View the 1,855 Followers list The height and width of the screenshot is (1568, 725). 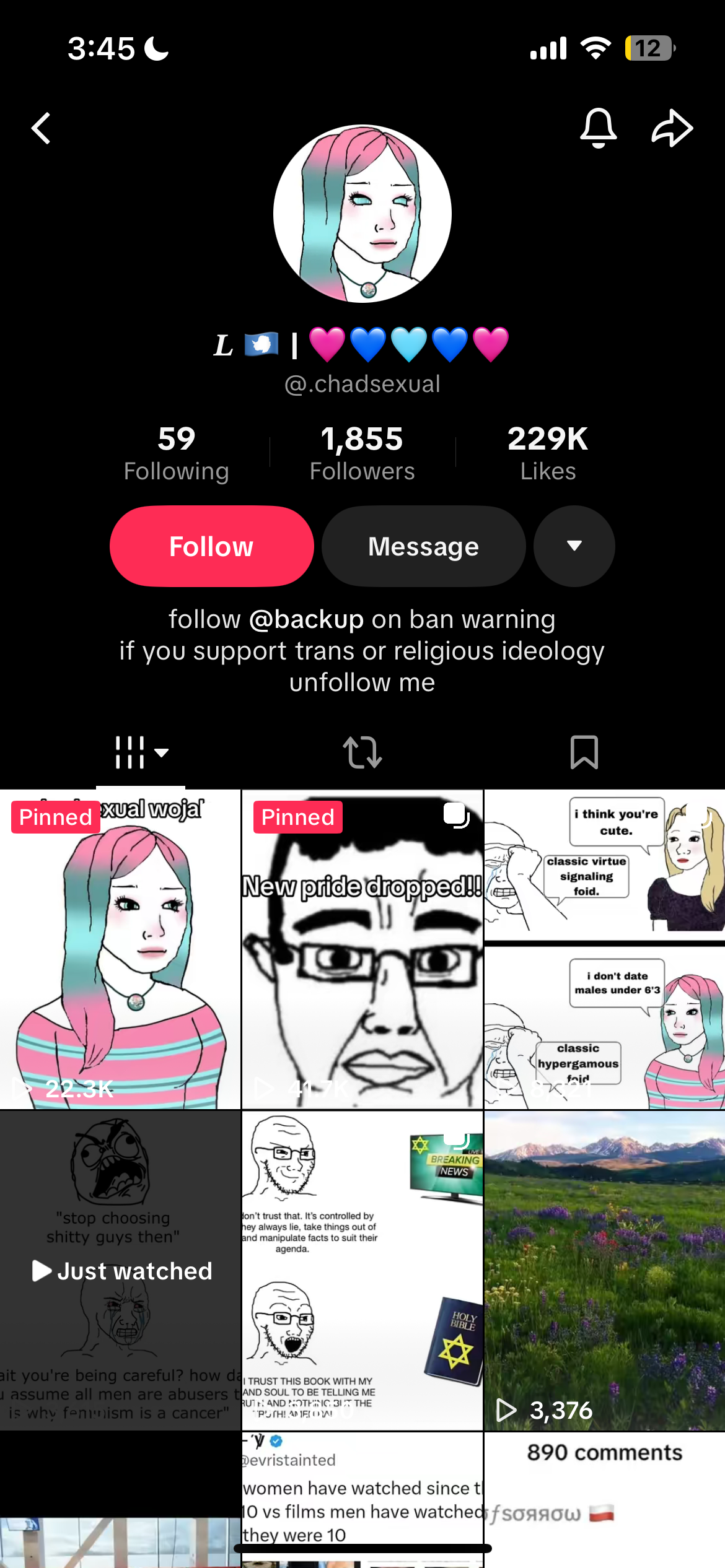(362, 453)
